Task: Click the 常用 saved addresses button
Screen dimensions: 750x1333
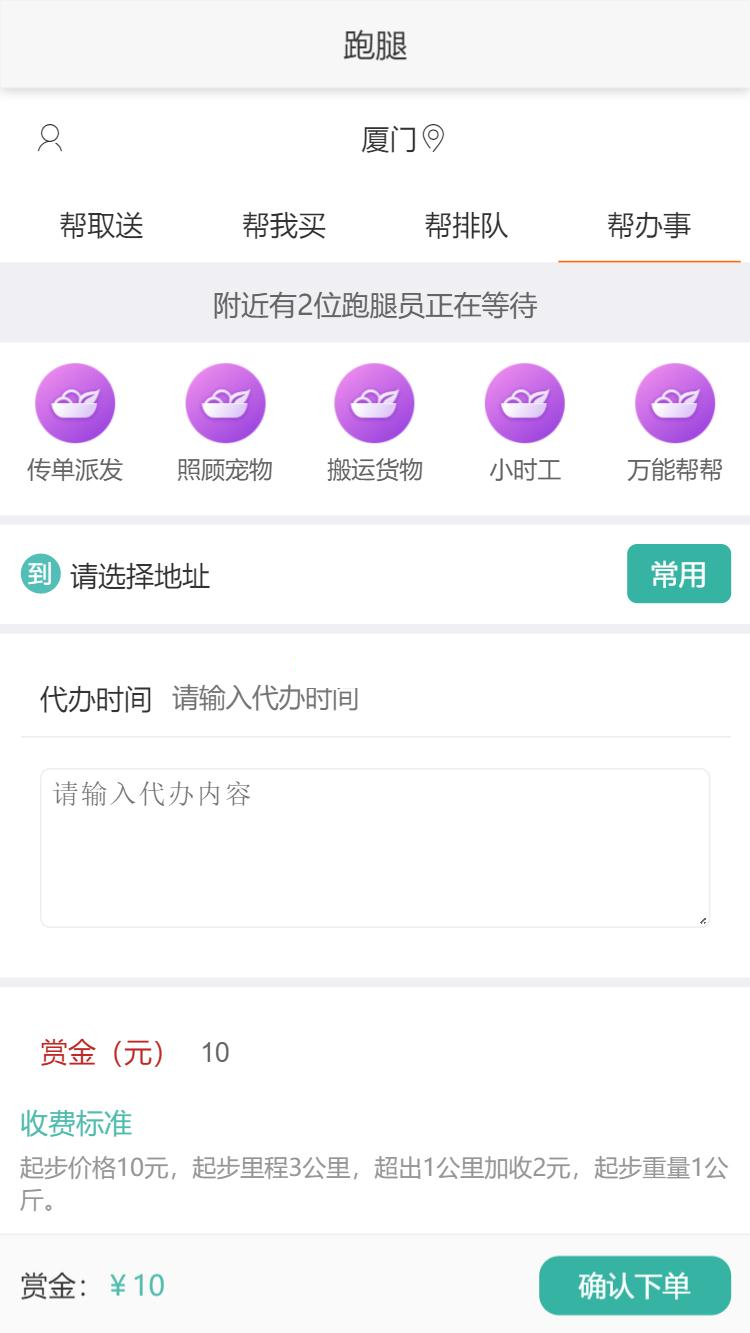Action: [679, 574]
